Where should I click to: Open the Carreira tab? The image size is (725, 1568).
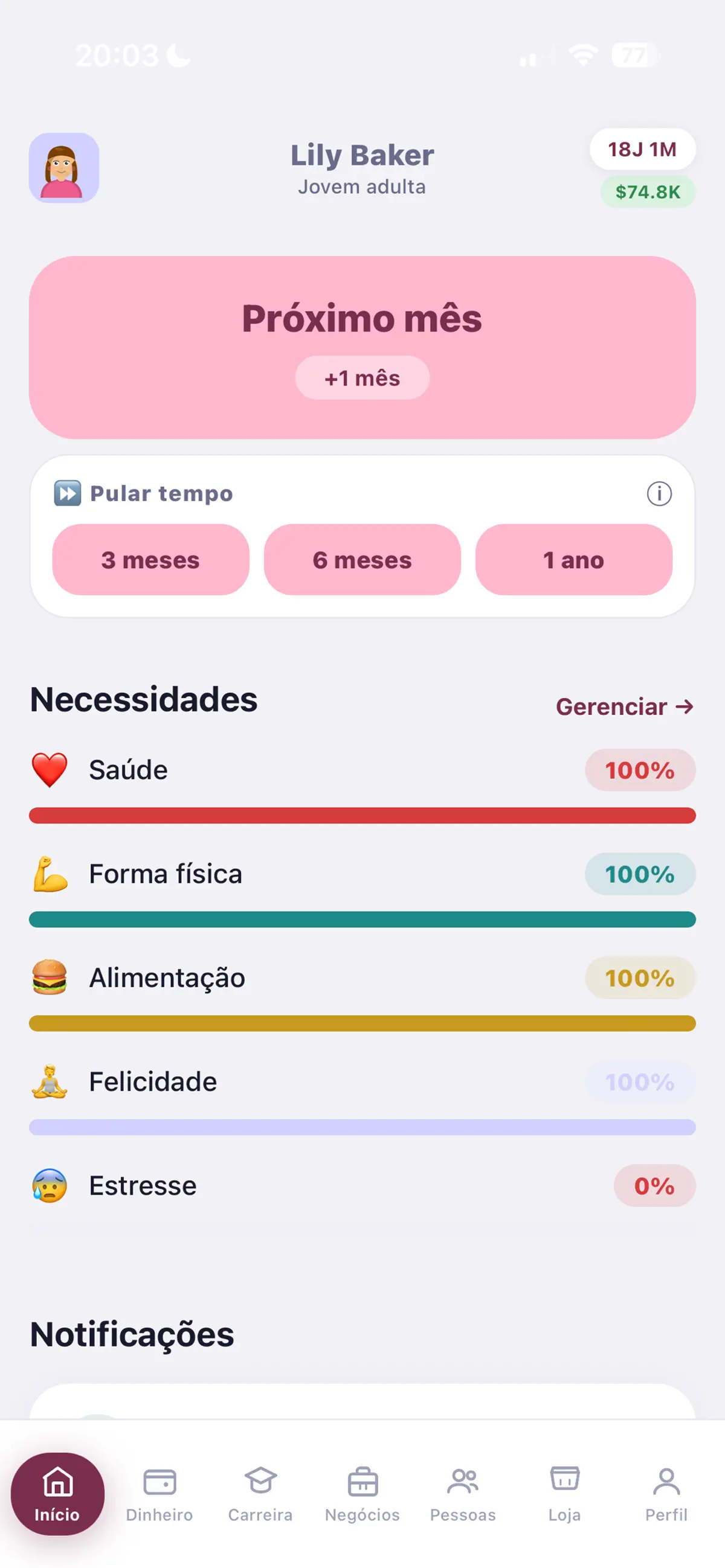[261, 1494]
